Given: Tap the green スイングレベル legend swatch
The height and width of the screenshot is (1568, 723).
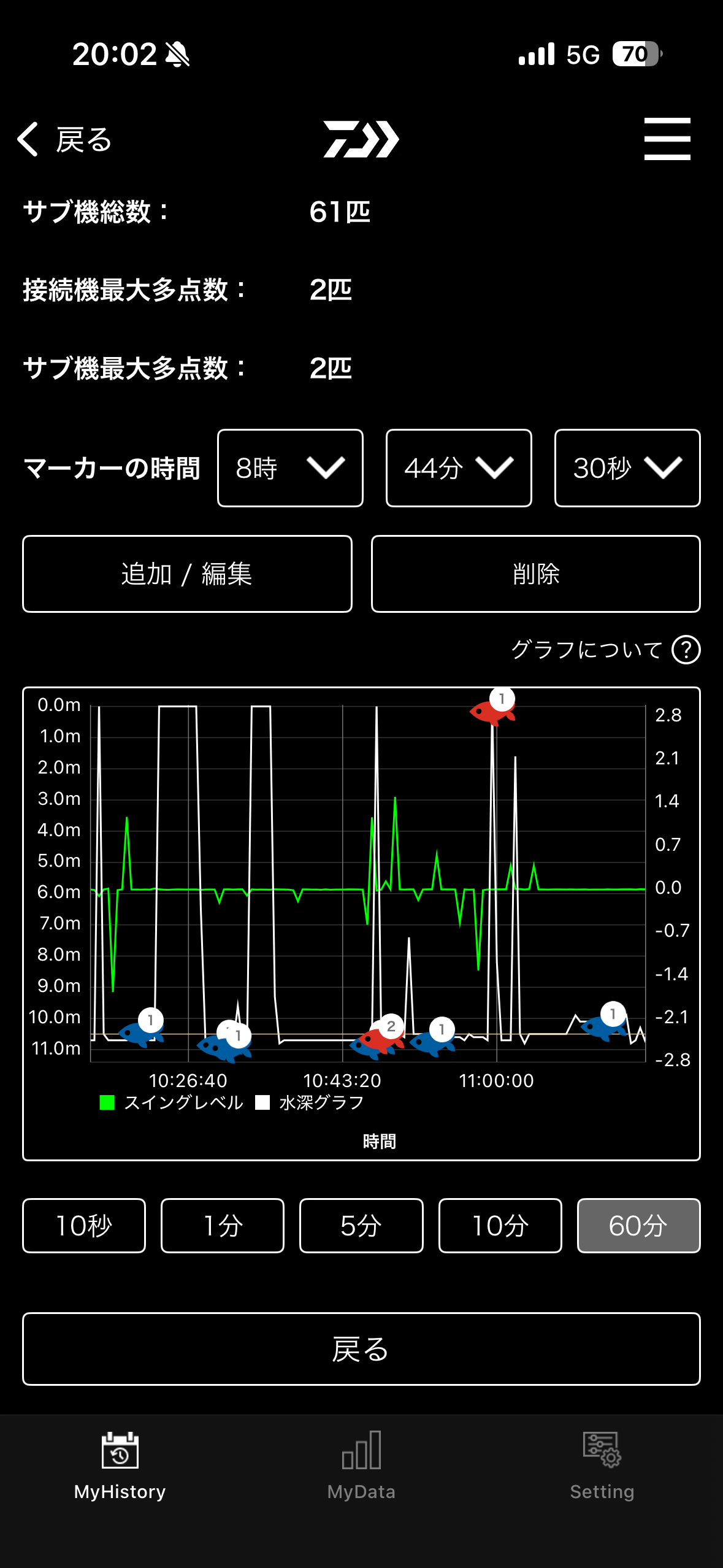Looking at the screenshot, I should click(107, 1102).
